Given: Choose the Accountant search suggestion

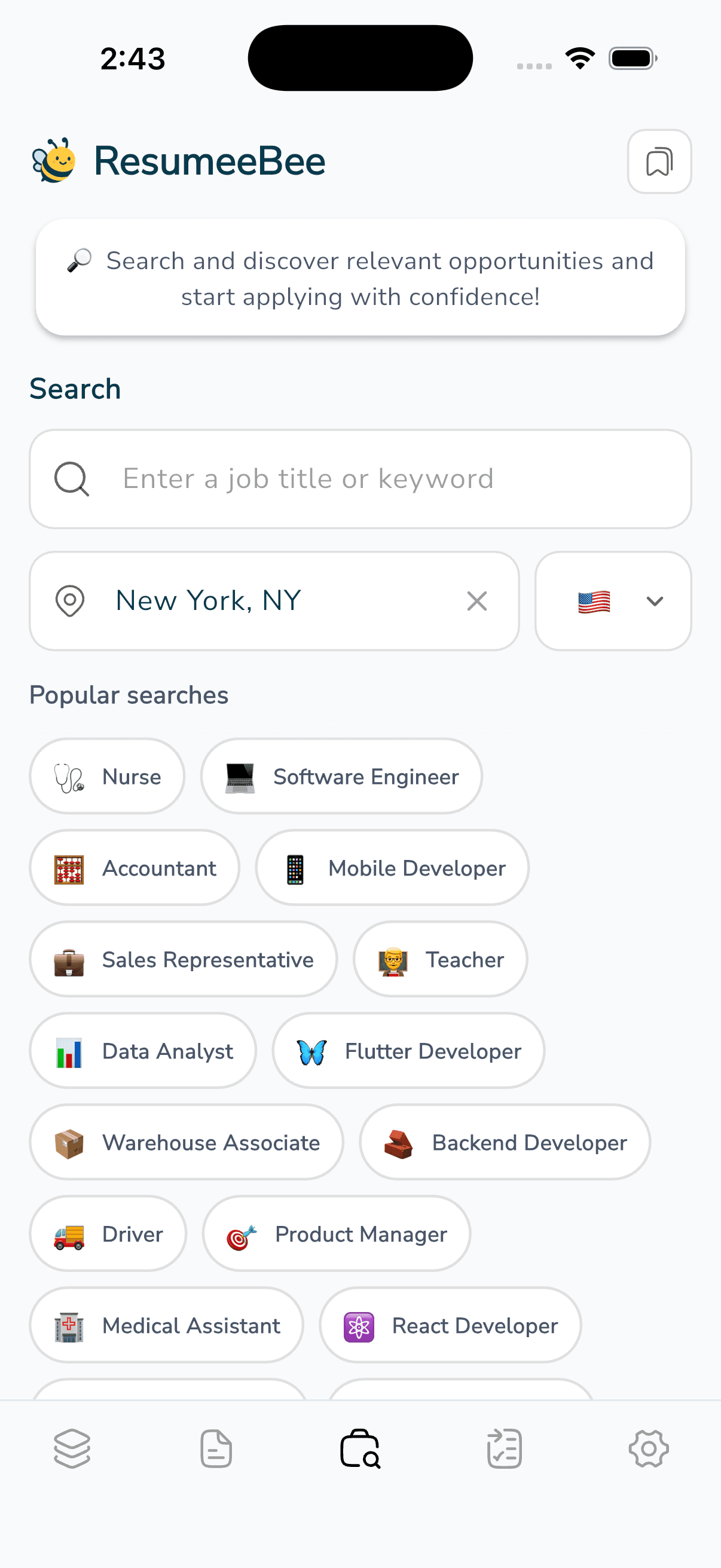Looking at the screenshot, I should coord(134,868).
